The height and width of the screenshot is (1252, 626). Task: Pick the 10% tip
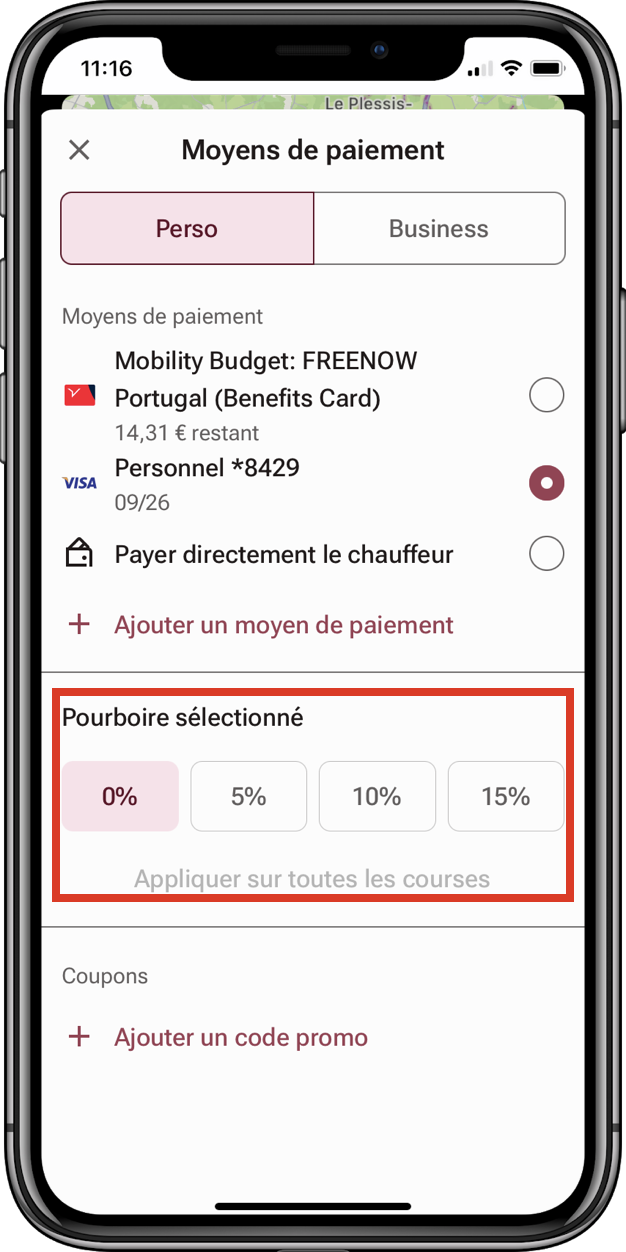pos(377,796)
